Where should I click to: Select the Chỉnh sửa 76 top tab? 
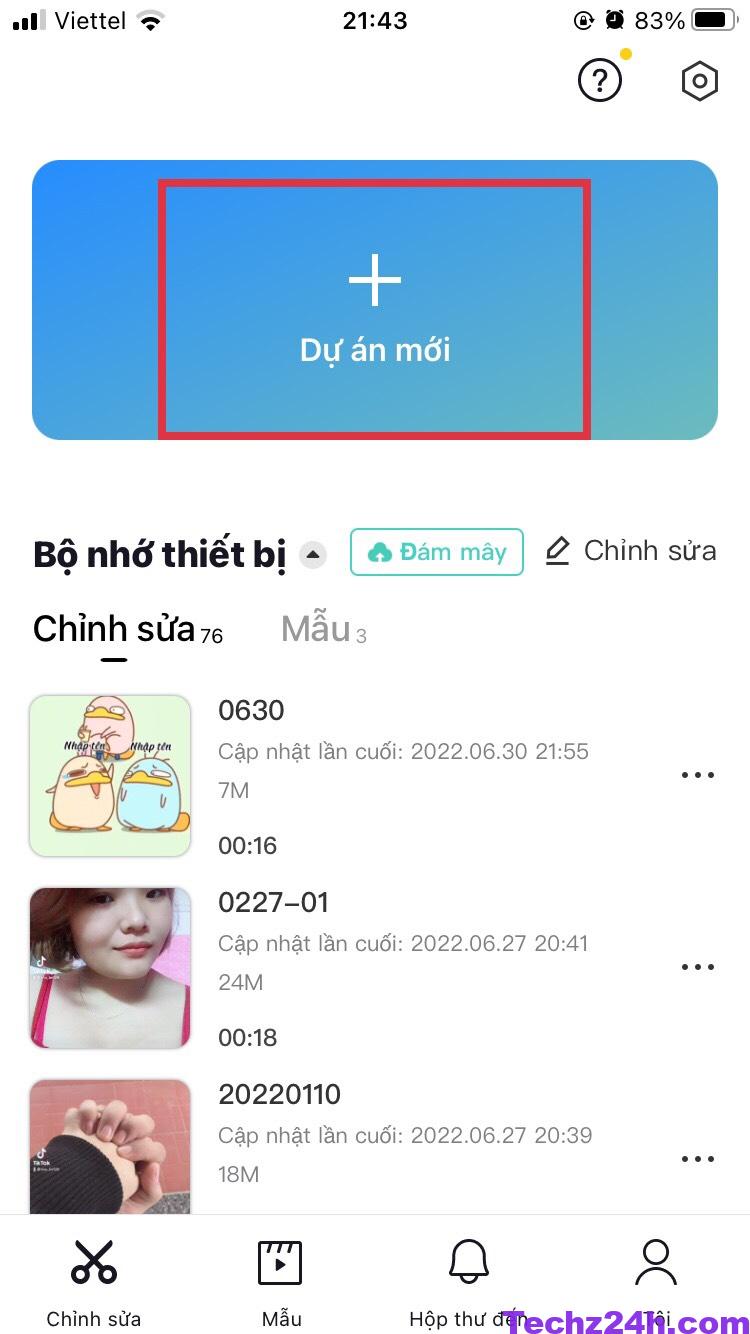[127, 630]
